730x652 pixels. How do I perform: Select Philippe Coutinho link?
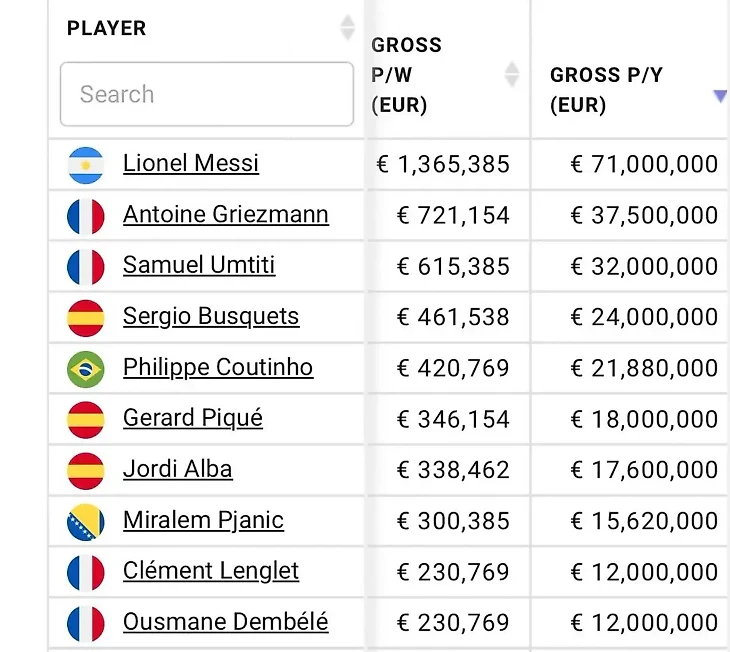(217, 367)
